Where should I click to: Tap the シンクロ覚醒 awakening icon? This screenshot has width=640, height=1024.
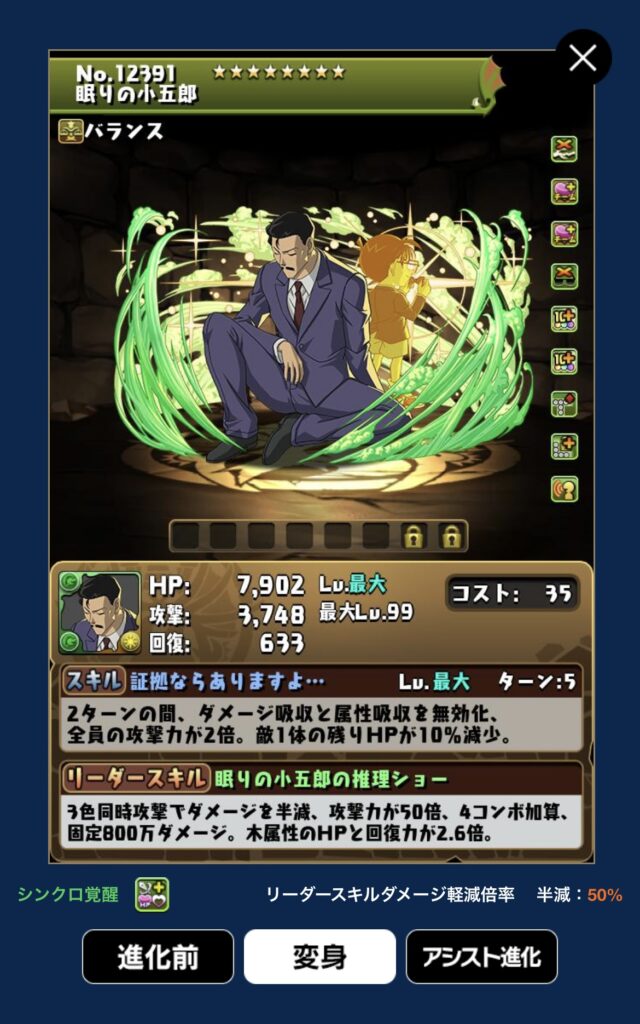click(152, 894)
